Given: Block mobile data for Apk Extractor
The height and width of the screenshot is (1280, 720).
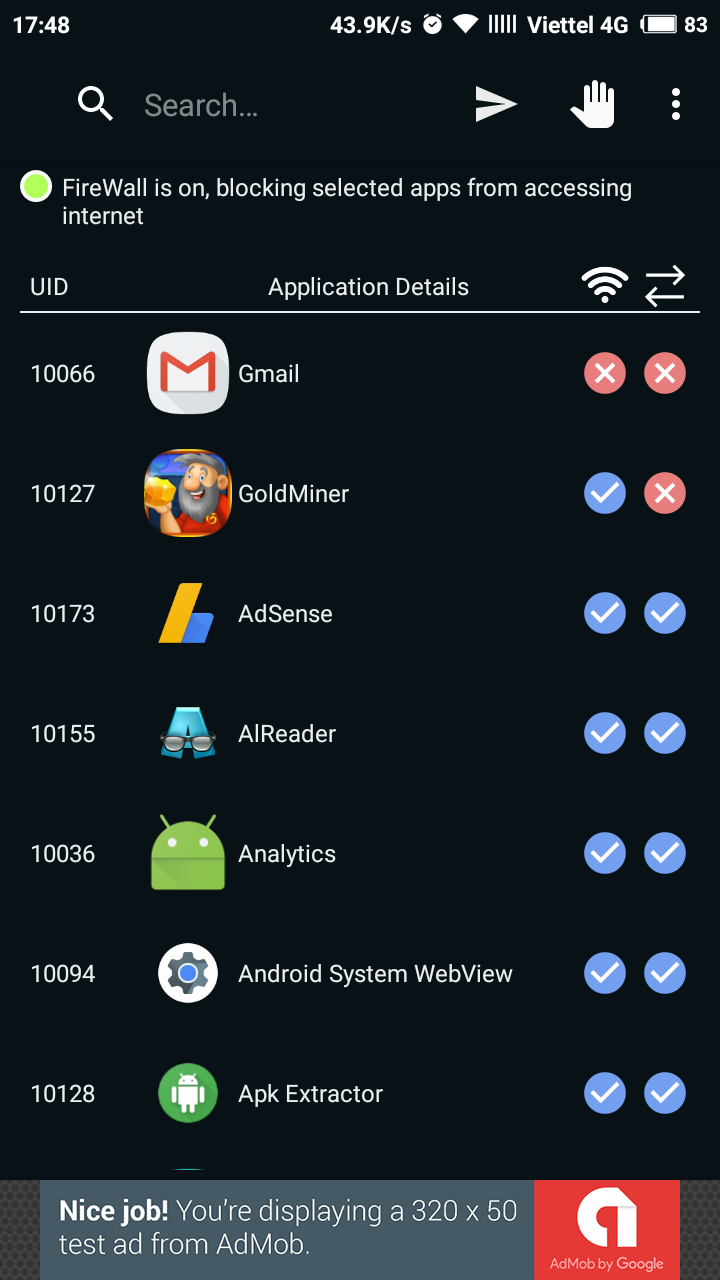Looking at the screenshot, I should coord(665,1094).
